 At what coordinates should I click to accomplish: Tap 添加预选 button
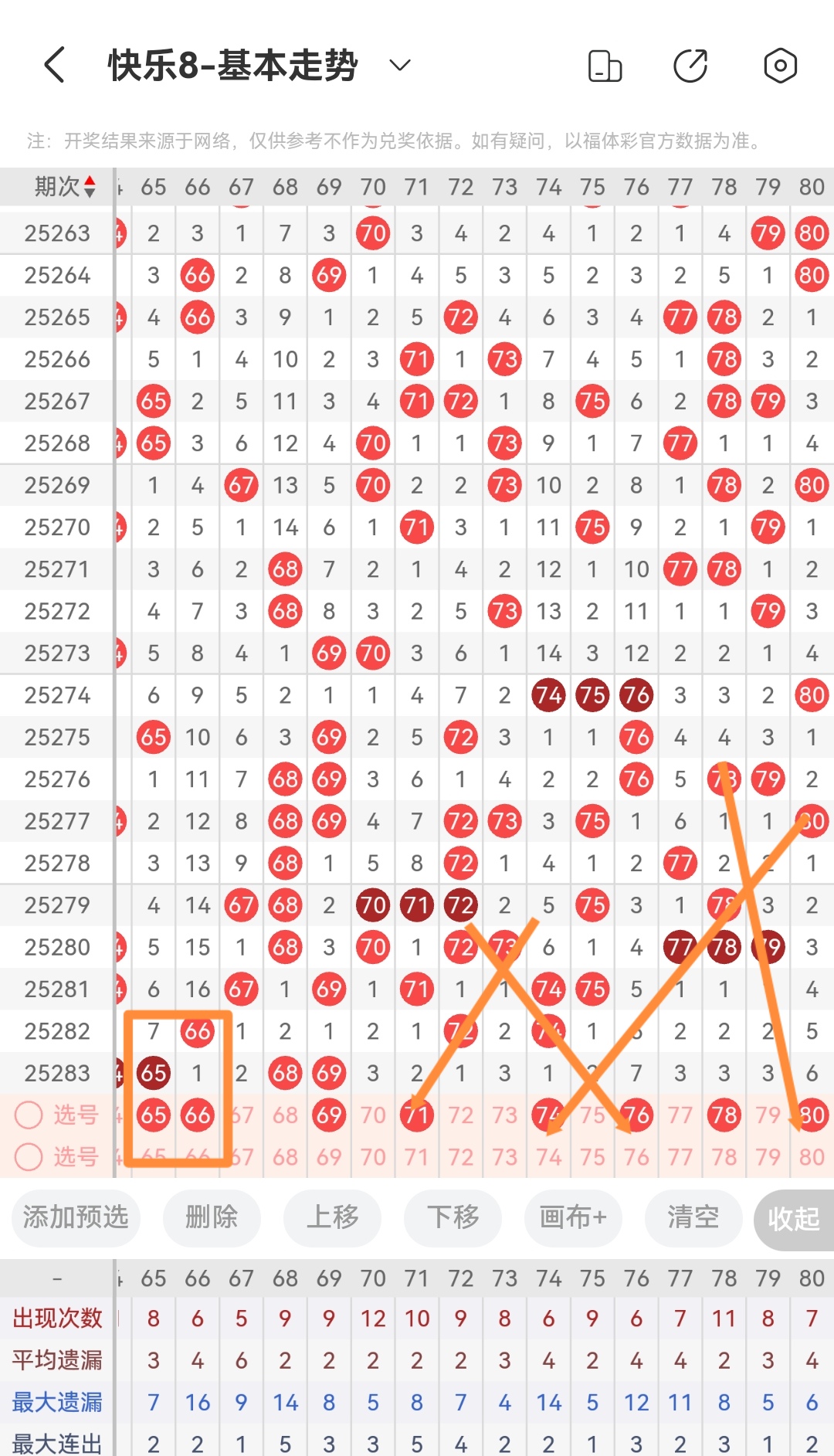[x=76, y=1218]
